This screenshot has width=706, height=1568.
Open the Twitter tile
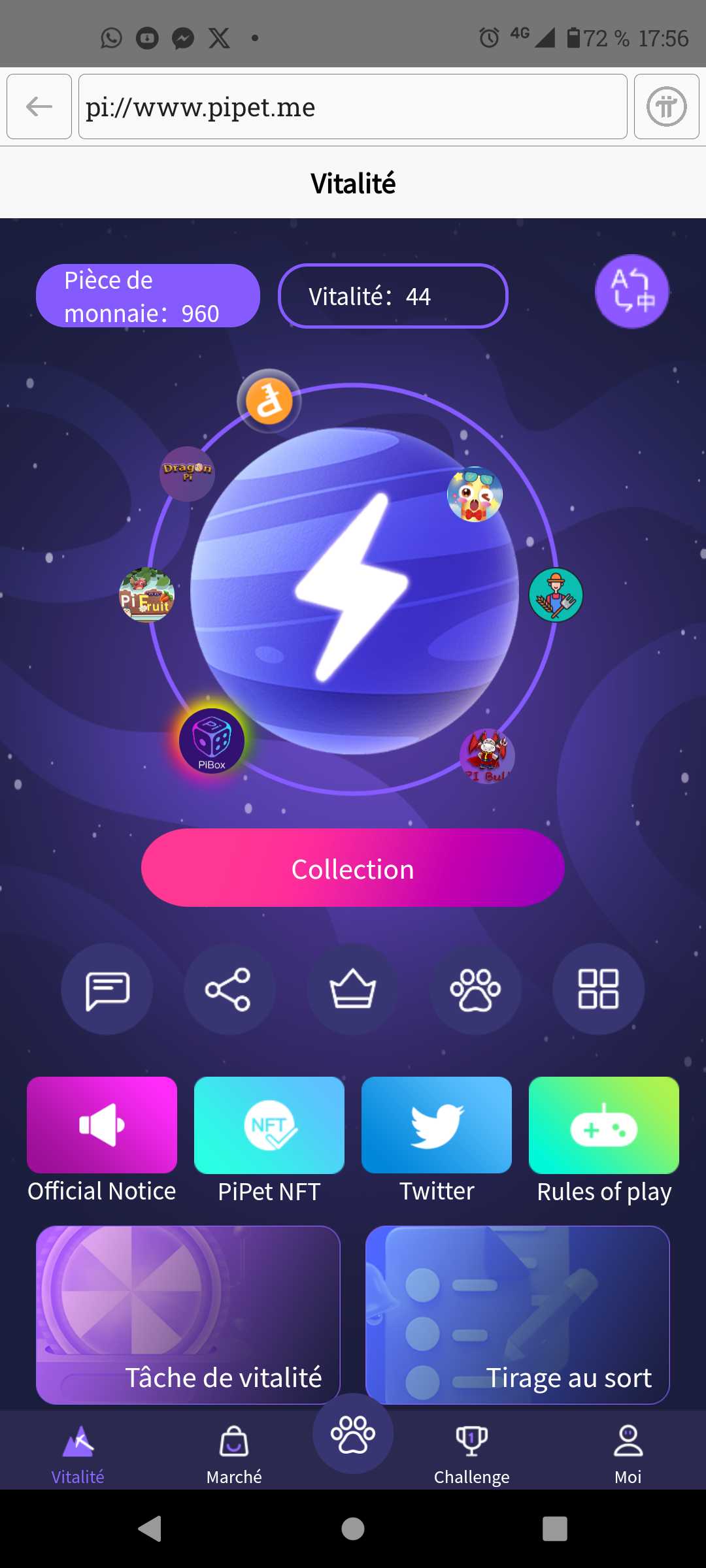(x=437, y=1126)
